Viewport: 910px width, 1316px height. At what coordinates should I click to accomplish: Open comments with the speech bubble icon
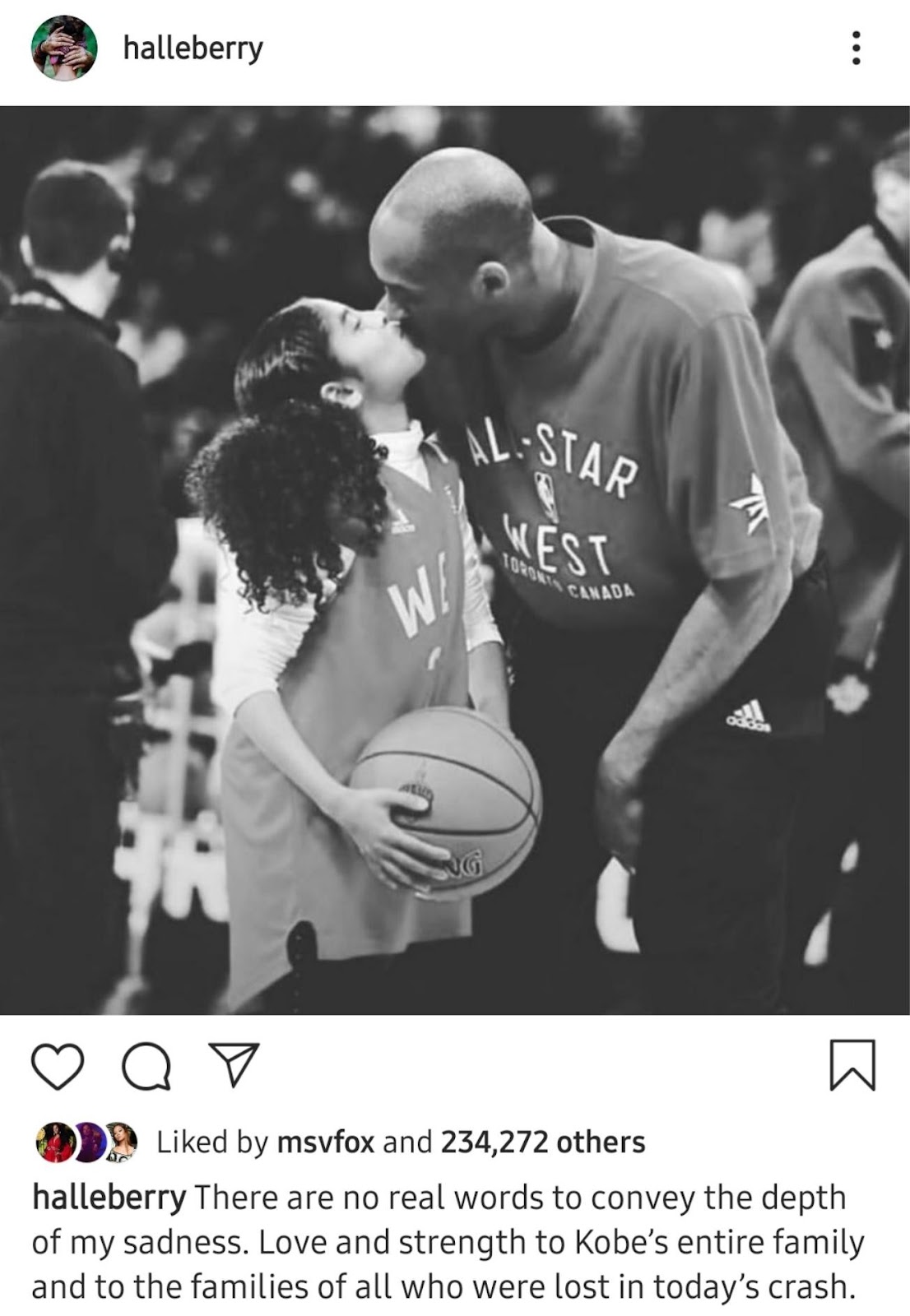click(146, 1066)
